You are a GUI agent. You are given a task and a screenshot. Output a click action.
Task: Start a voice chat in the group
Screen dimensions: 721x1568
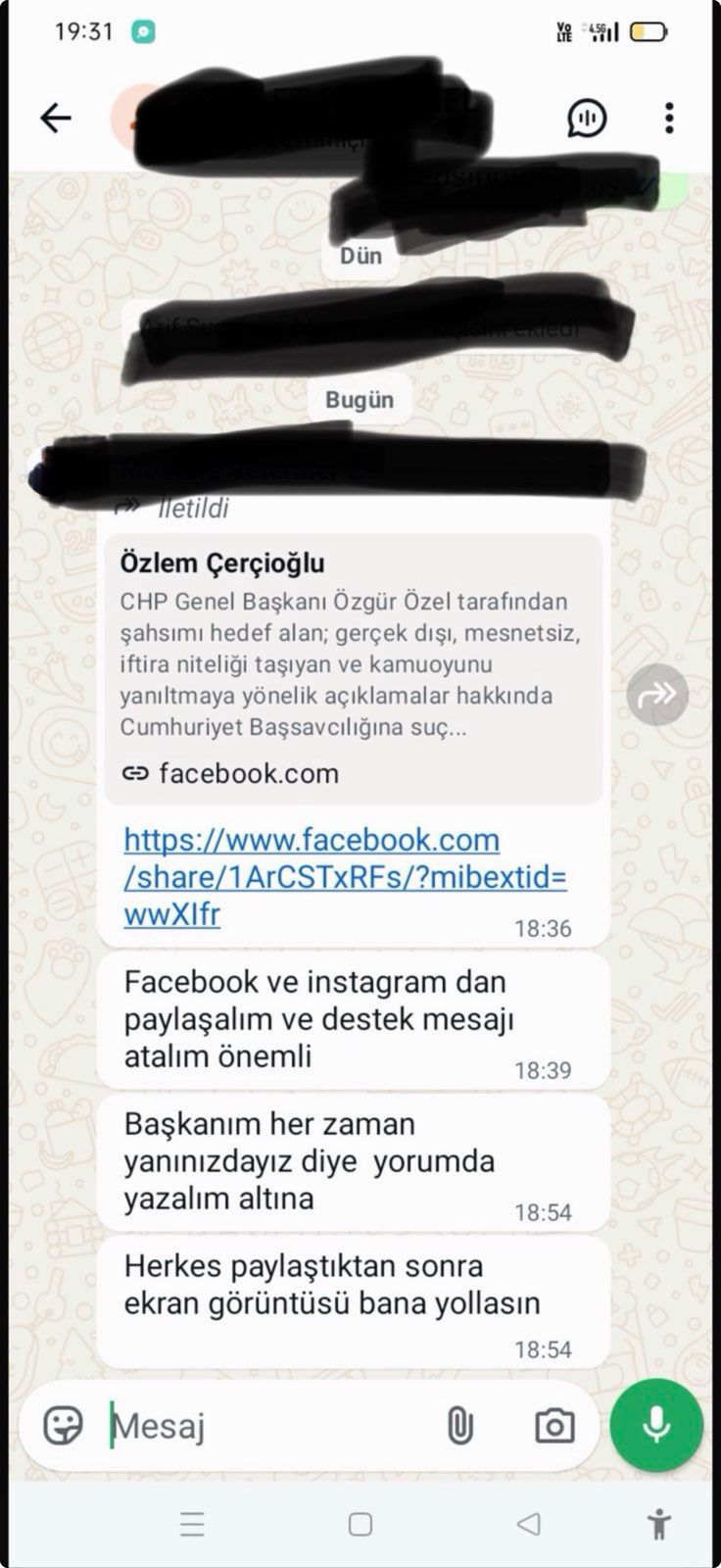[587, 119]
